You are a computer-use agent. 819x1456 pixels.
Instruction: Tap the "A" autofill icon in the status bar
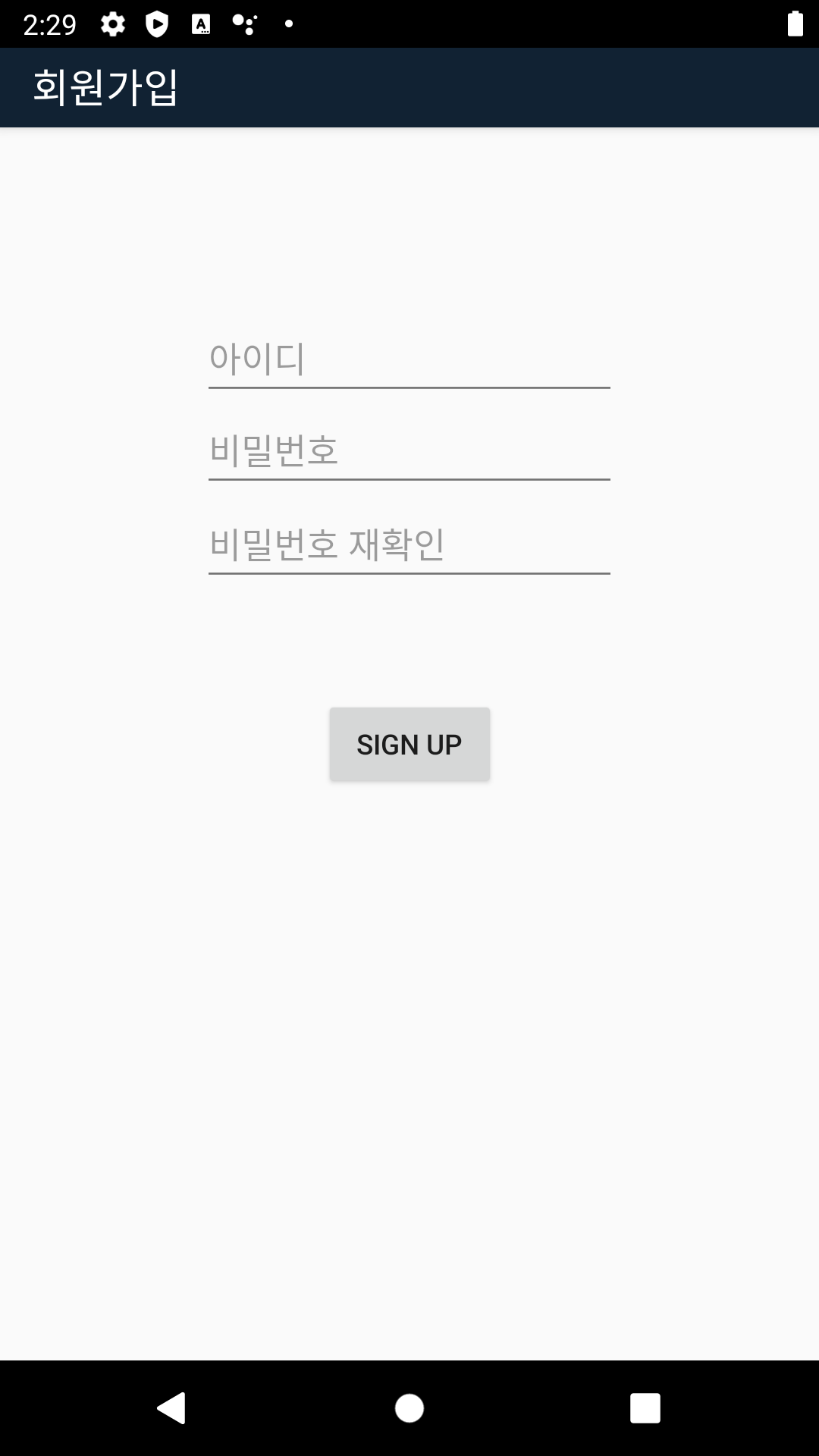(x=200, y=25)
